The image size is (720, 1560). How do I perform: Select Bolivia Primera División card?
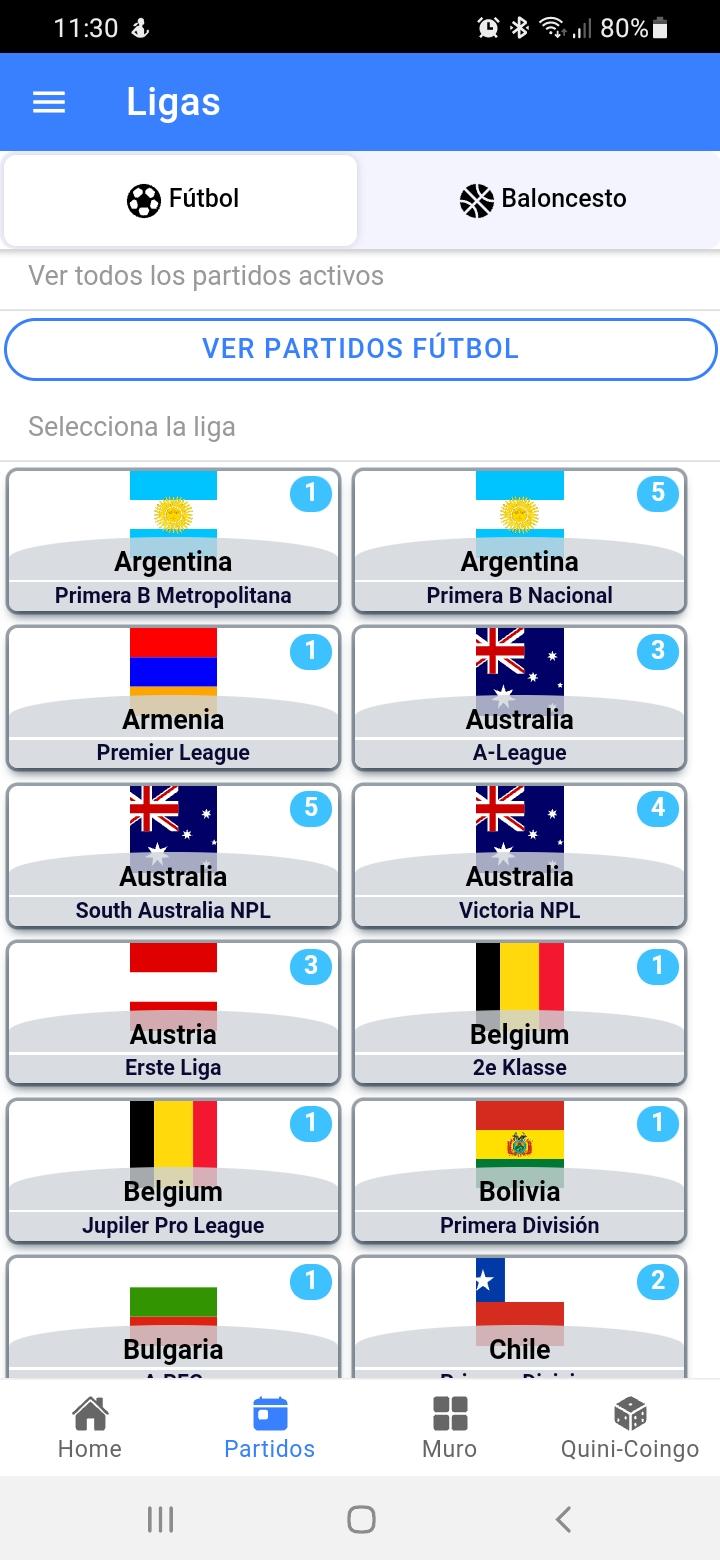(x=520, y=1171)
